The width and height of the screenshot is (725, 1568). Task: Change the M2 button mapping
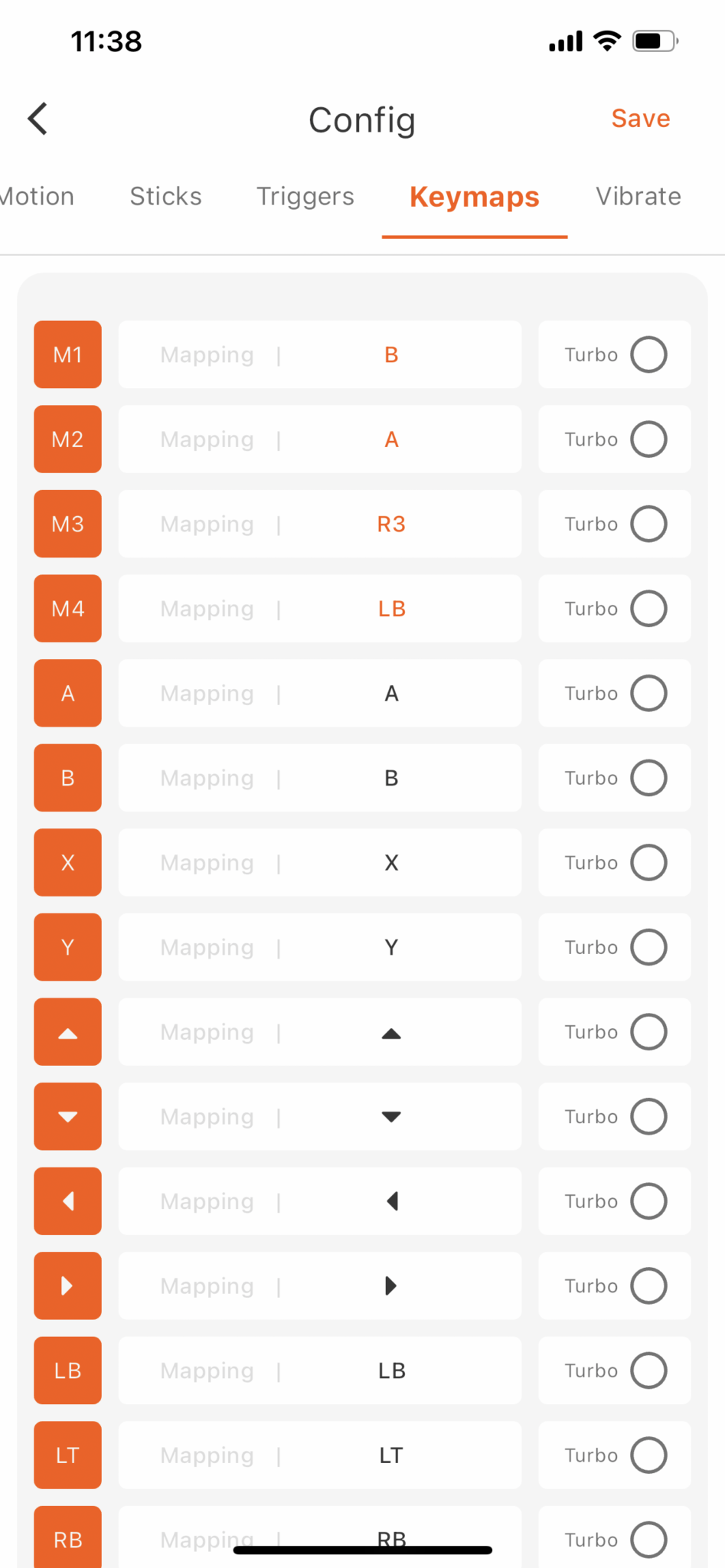[x=320, y=439]
